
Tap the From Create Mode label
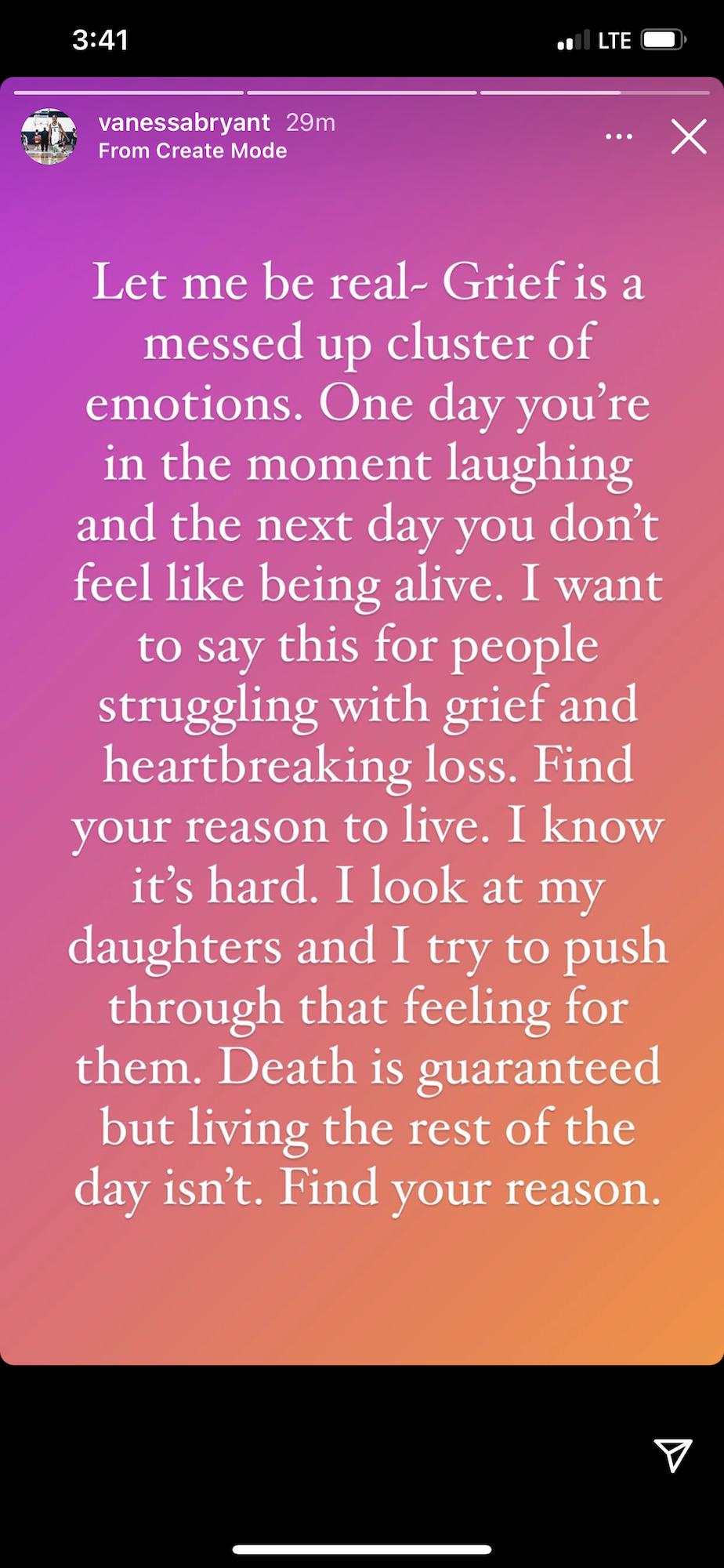pyautogui.click(x=193, y=151)
